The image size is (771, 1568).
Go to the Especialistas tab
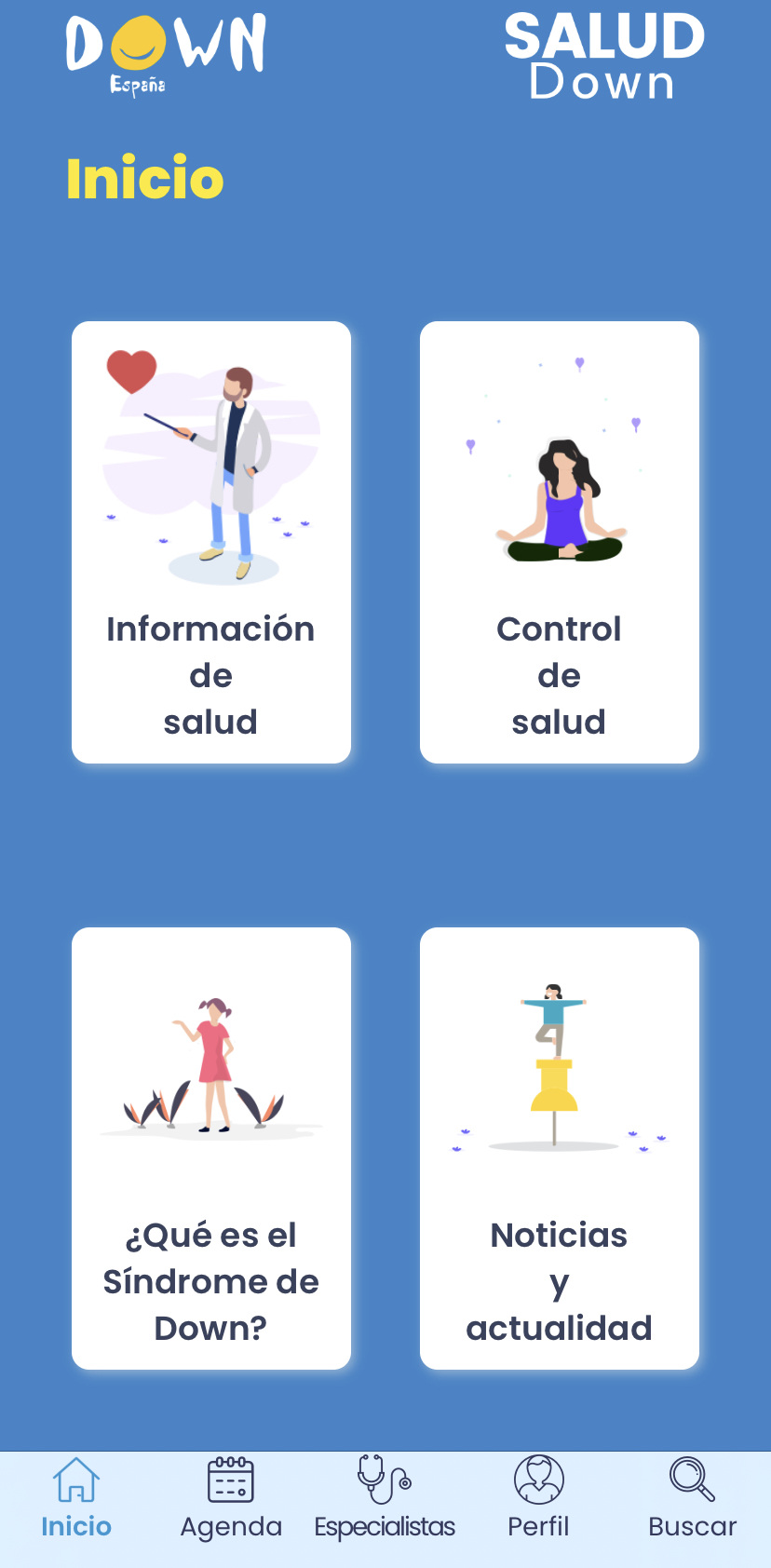point(385,1499)
